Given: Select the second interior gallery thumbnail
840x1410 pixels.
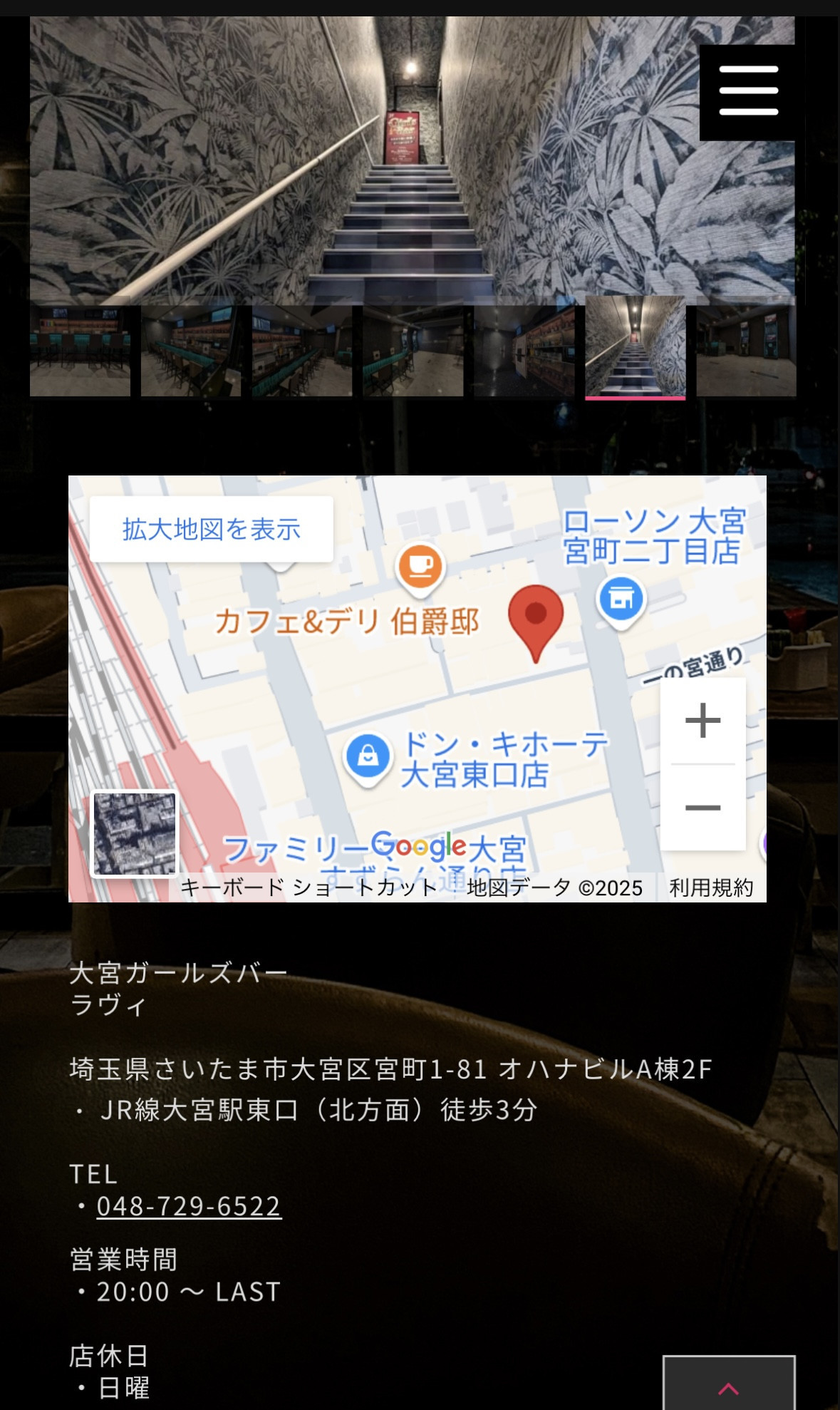Looking at the screenshot, I should (191, 351).
